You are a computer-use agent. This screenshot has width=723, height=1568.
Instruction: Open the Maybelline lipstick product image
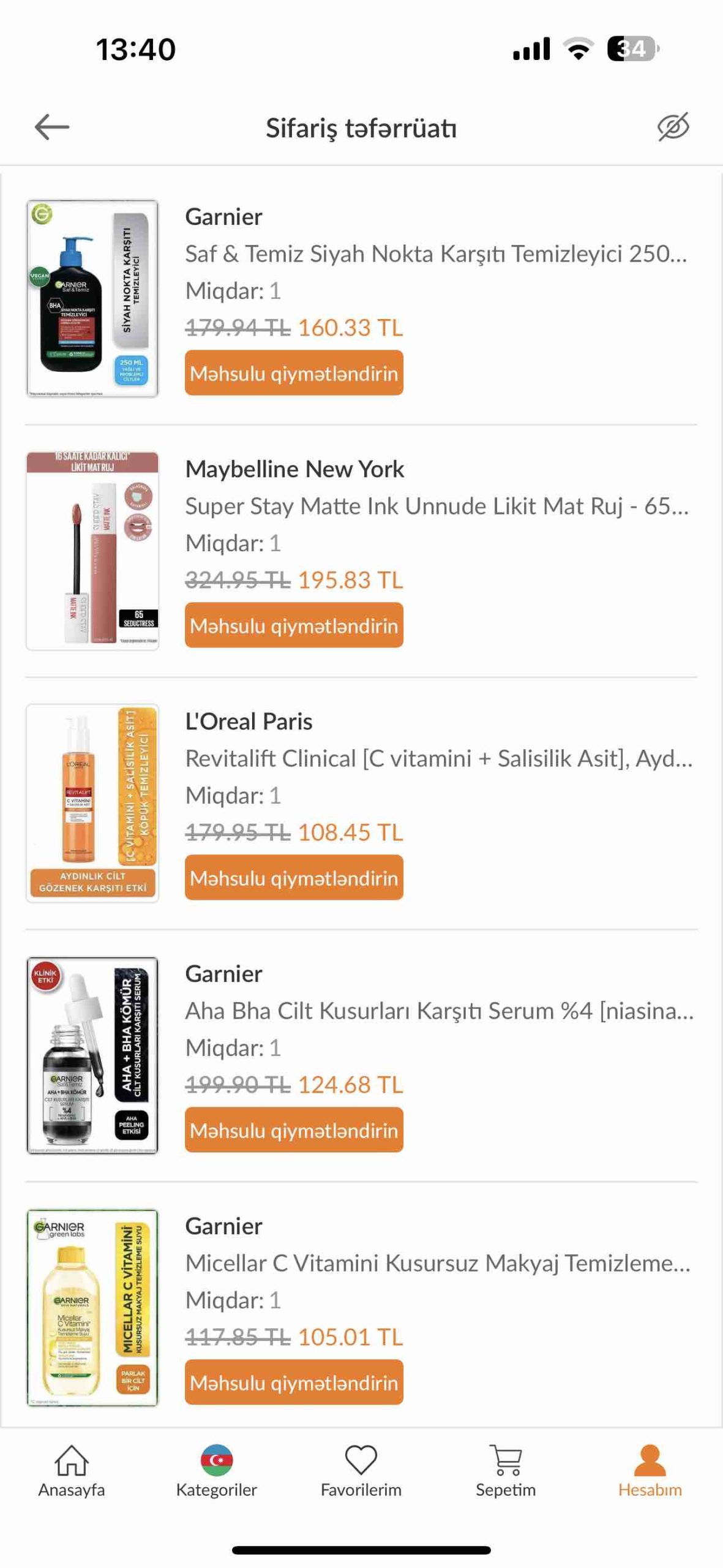pyautogui.click(x=92, y=551)
